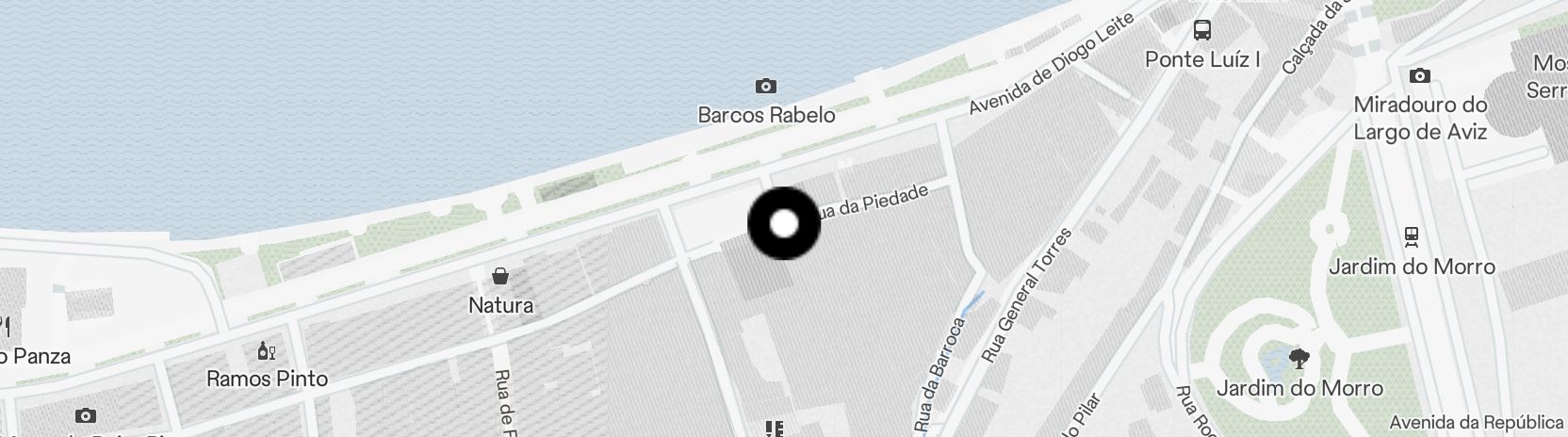This screenshot has height=437, width=1568.
Task: Select the Barcos Rabelo camera marker
Action: [x=766, y=87]
